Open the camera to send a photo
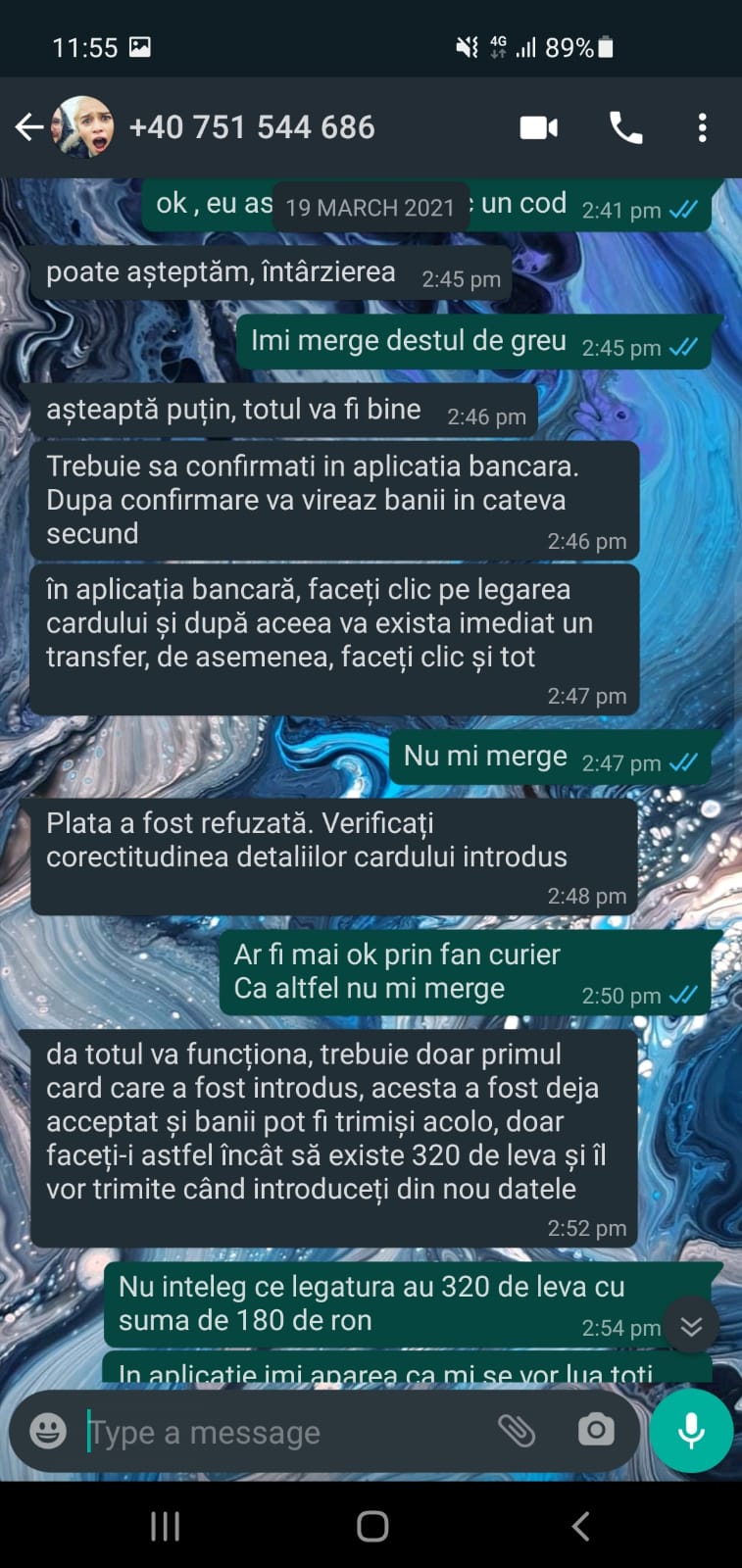The width and height of the screenshot is (742, 1568). point(595,1431)
